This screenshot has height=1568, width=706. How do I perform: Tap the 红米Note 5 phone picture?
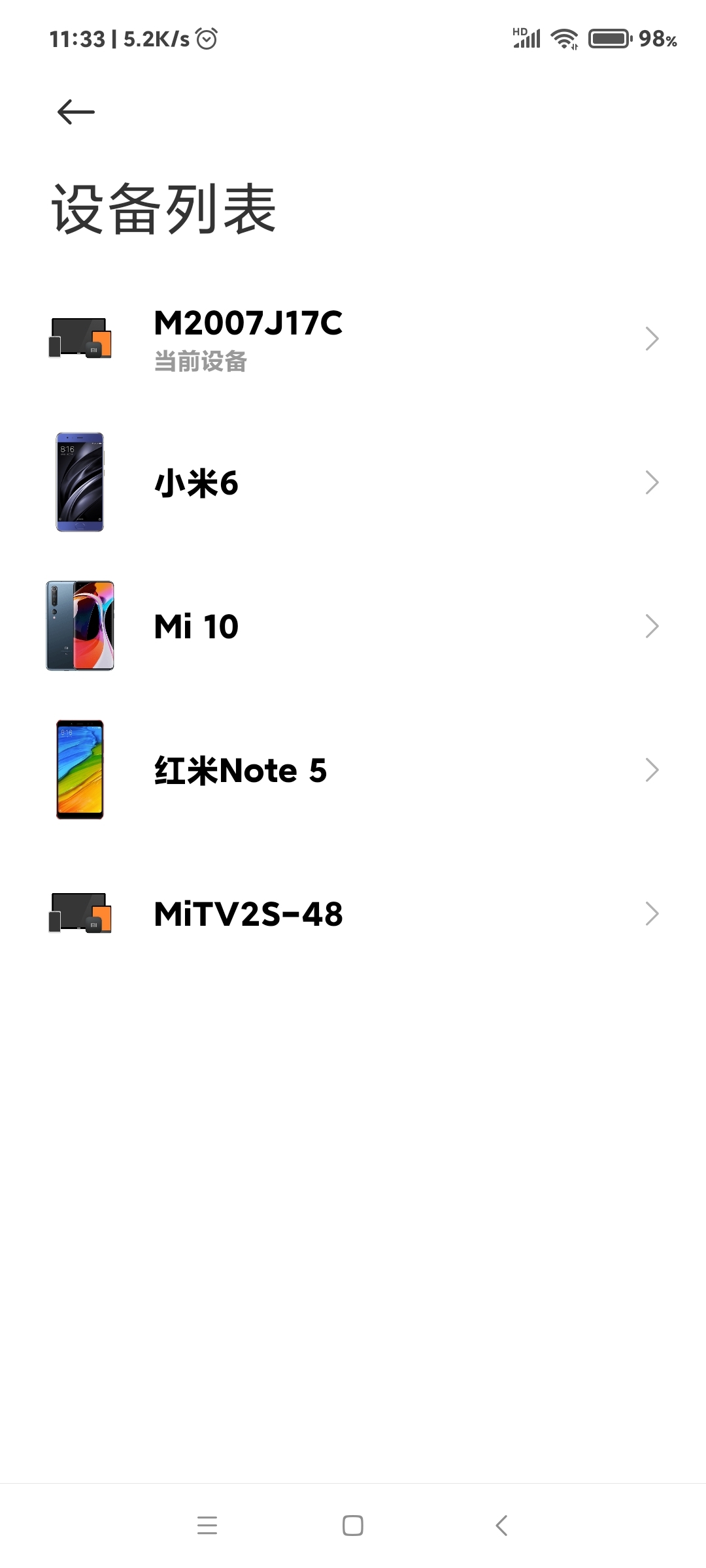click(78, 770)
